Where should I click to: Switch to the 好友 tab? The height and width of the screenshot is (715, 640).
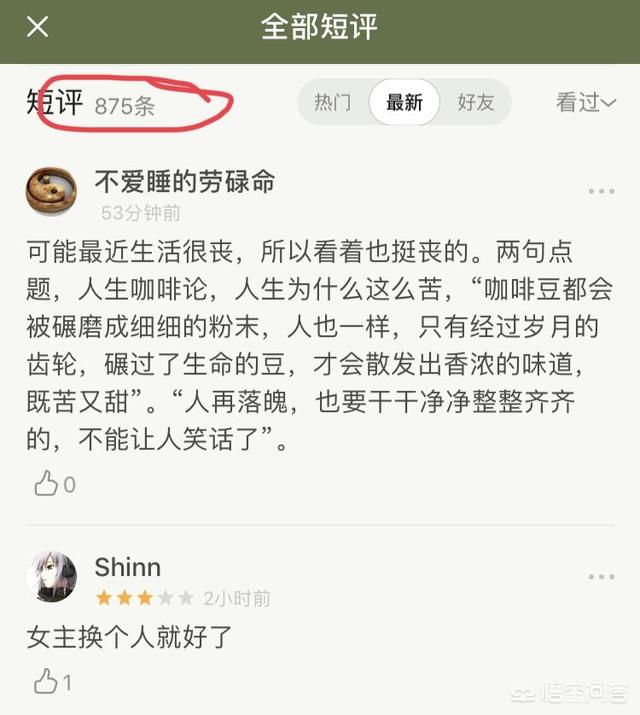click(475, 102)
